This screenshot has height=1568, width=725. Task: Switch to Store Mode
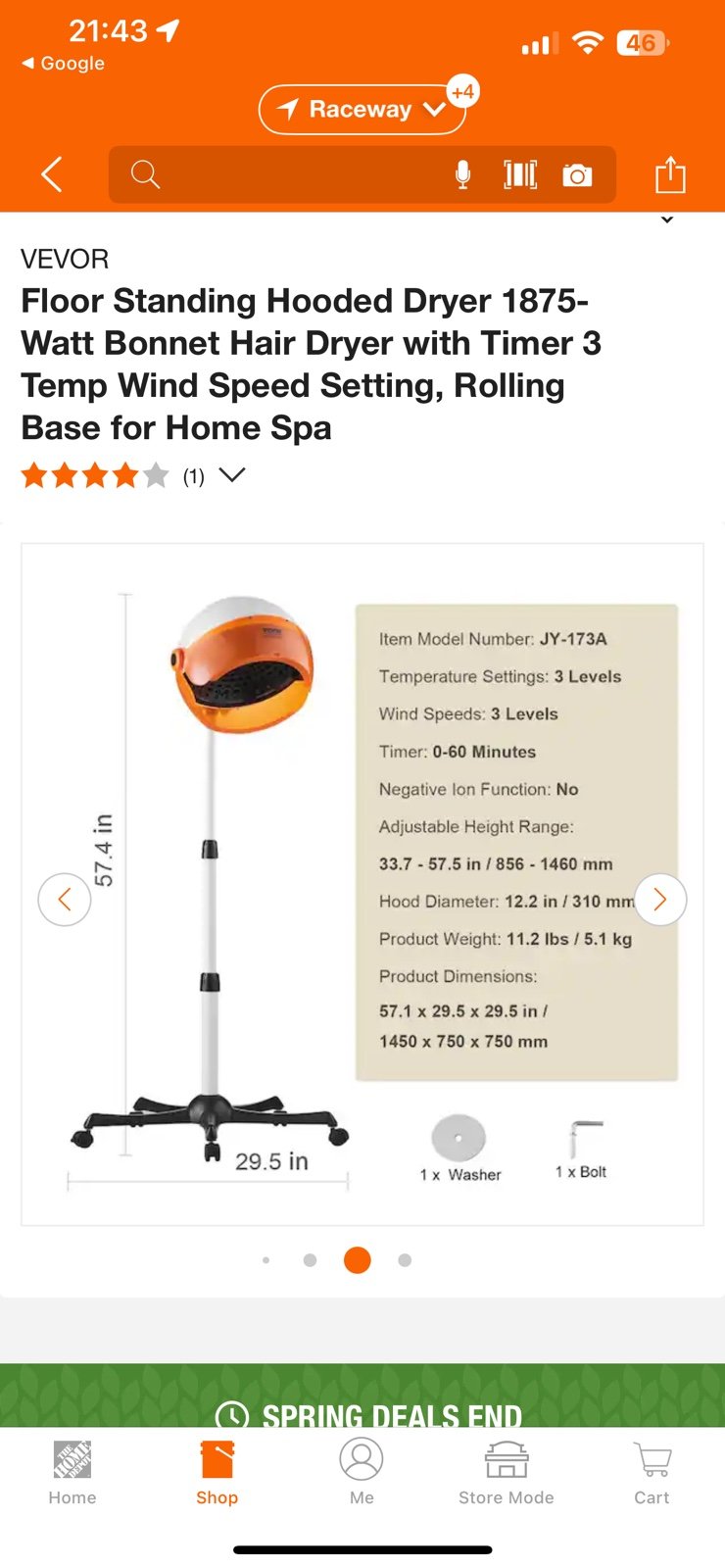[x=507, y=1473]
